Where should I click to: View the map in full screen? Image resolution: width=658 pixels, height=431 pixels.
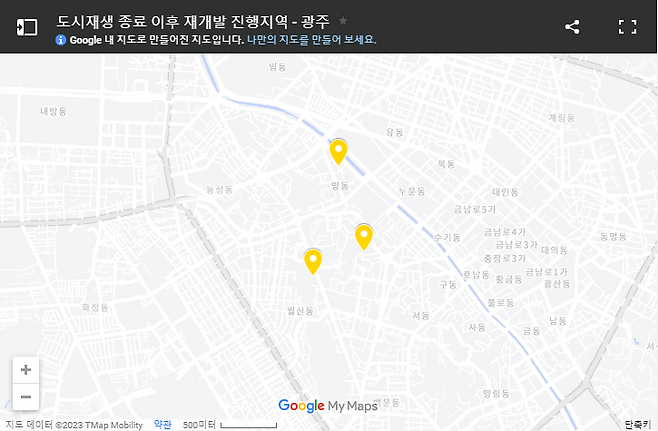coord(627,27)
